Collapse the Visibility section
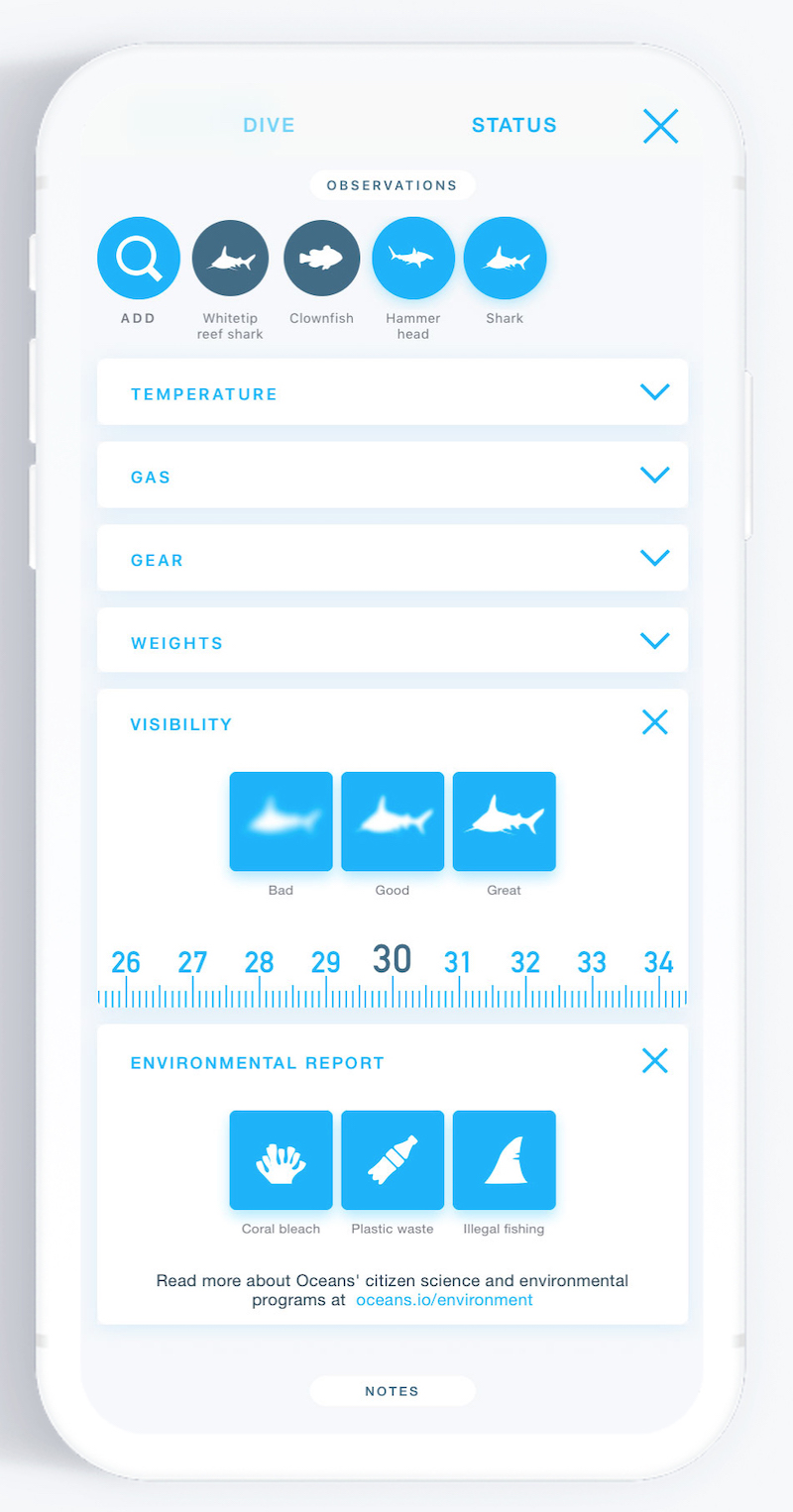 [x=655, y=722]
